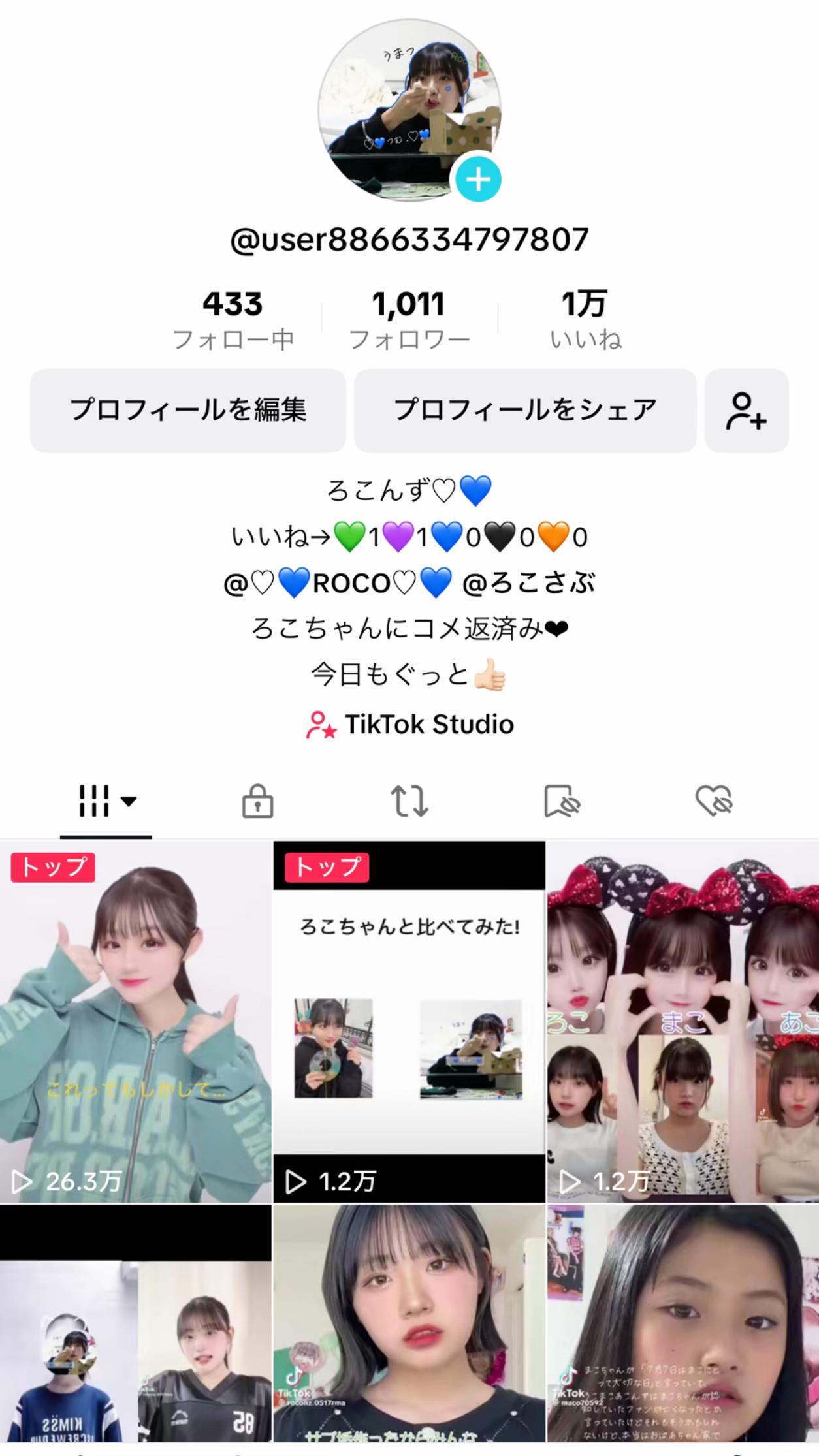Switch to the hidden bookmarks tab

pos(562,801)
